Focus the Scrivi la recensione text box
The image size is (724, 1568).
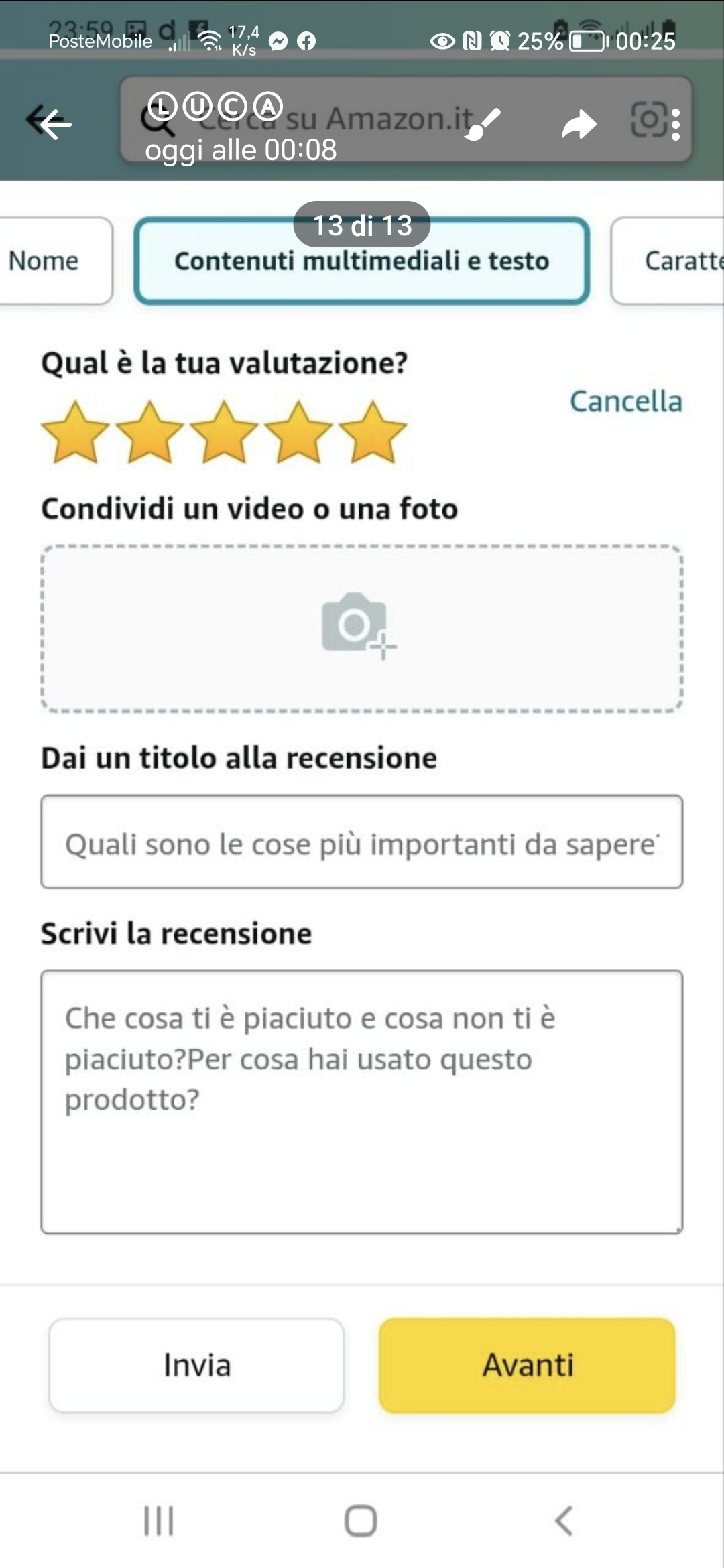[x=361, y=1101]
